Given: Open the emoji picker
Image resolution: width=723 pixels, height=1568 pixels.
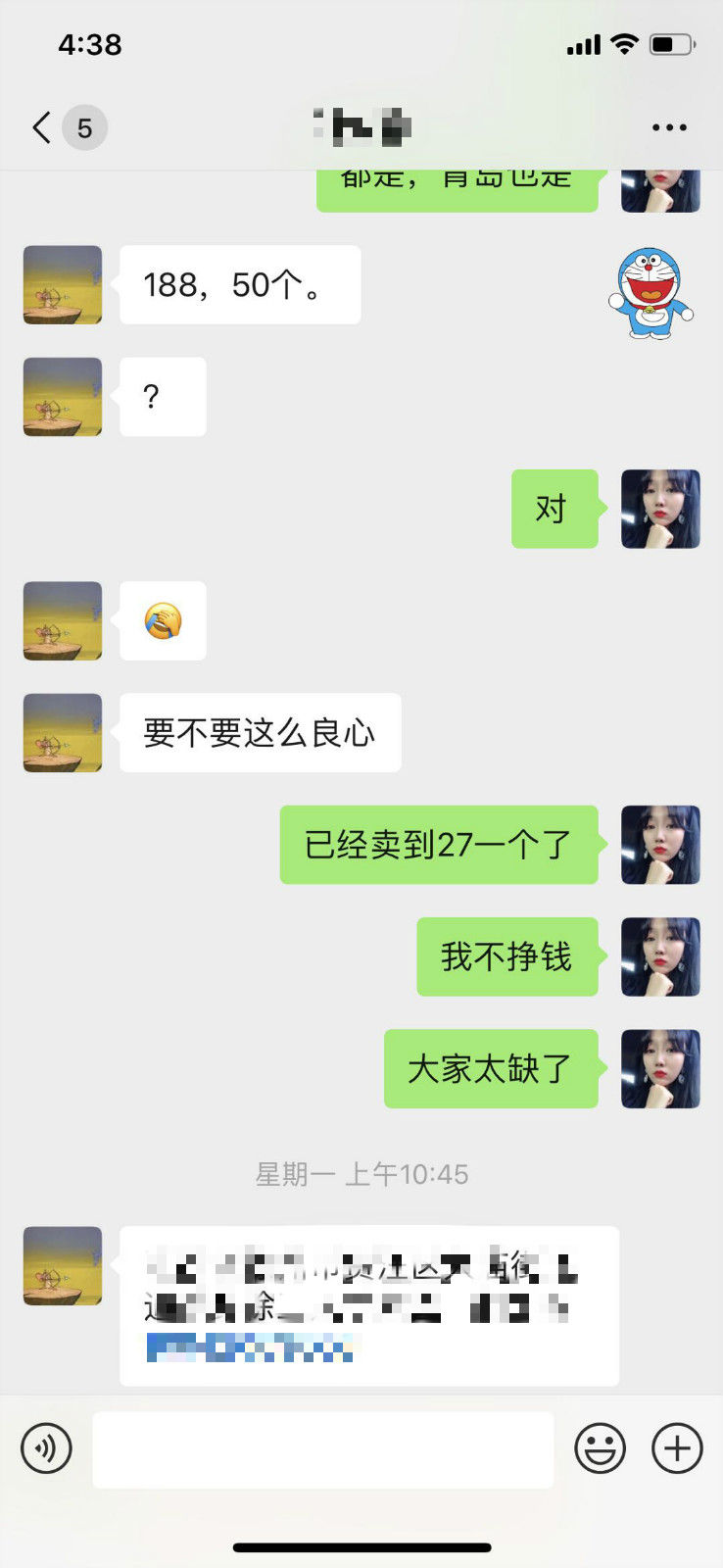Looking at the screenshot, I should (602, 1448).
